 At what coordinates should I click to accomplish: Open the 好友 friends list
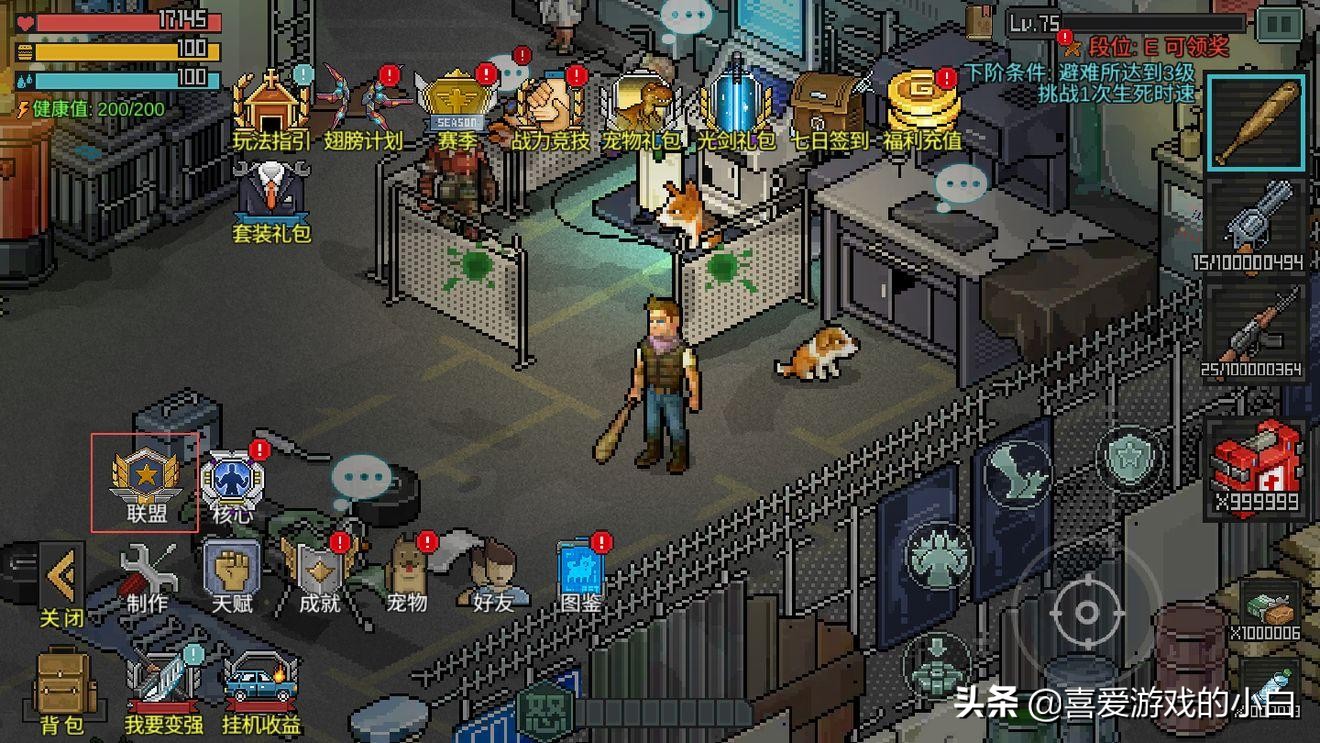pyautogui.click(x=492, y=575)
